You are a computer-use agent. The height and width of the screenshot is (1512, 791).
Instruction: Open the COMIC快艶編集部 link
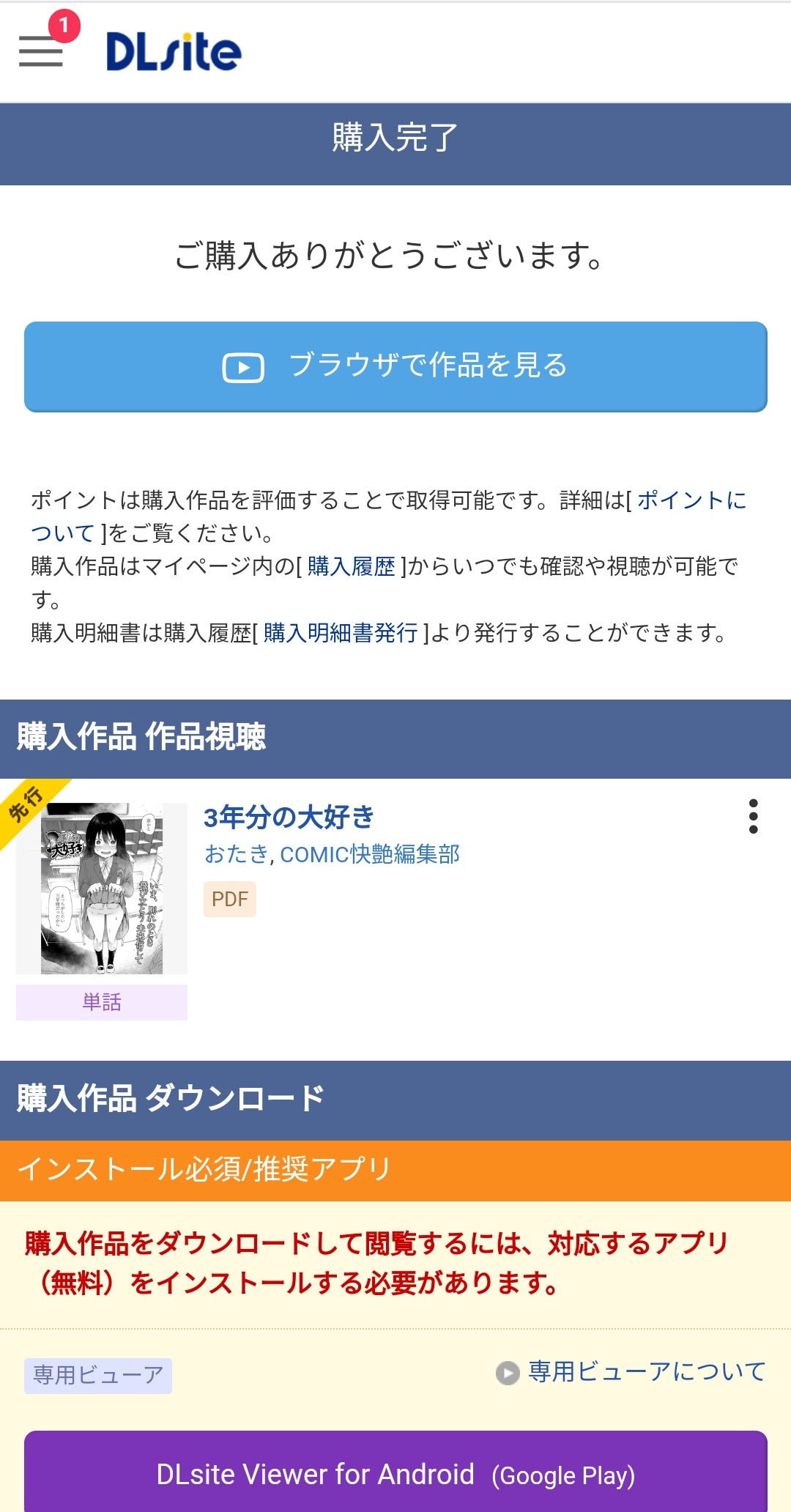point(370,854)
